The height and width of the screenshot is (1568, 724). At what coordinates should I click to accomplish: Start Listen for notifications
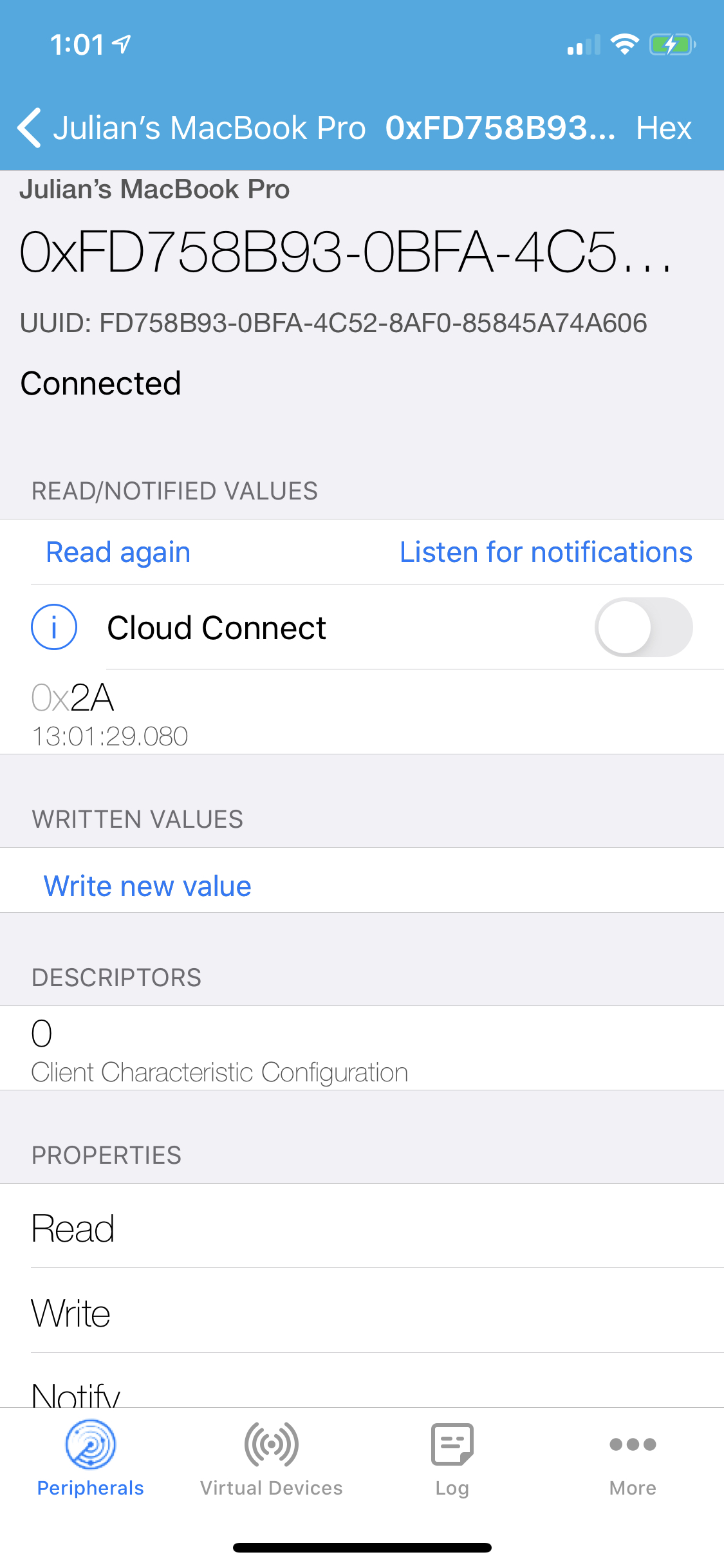546,552
